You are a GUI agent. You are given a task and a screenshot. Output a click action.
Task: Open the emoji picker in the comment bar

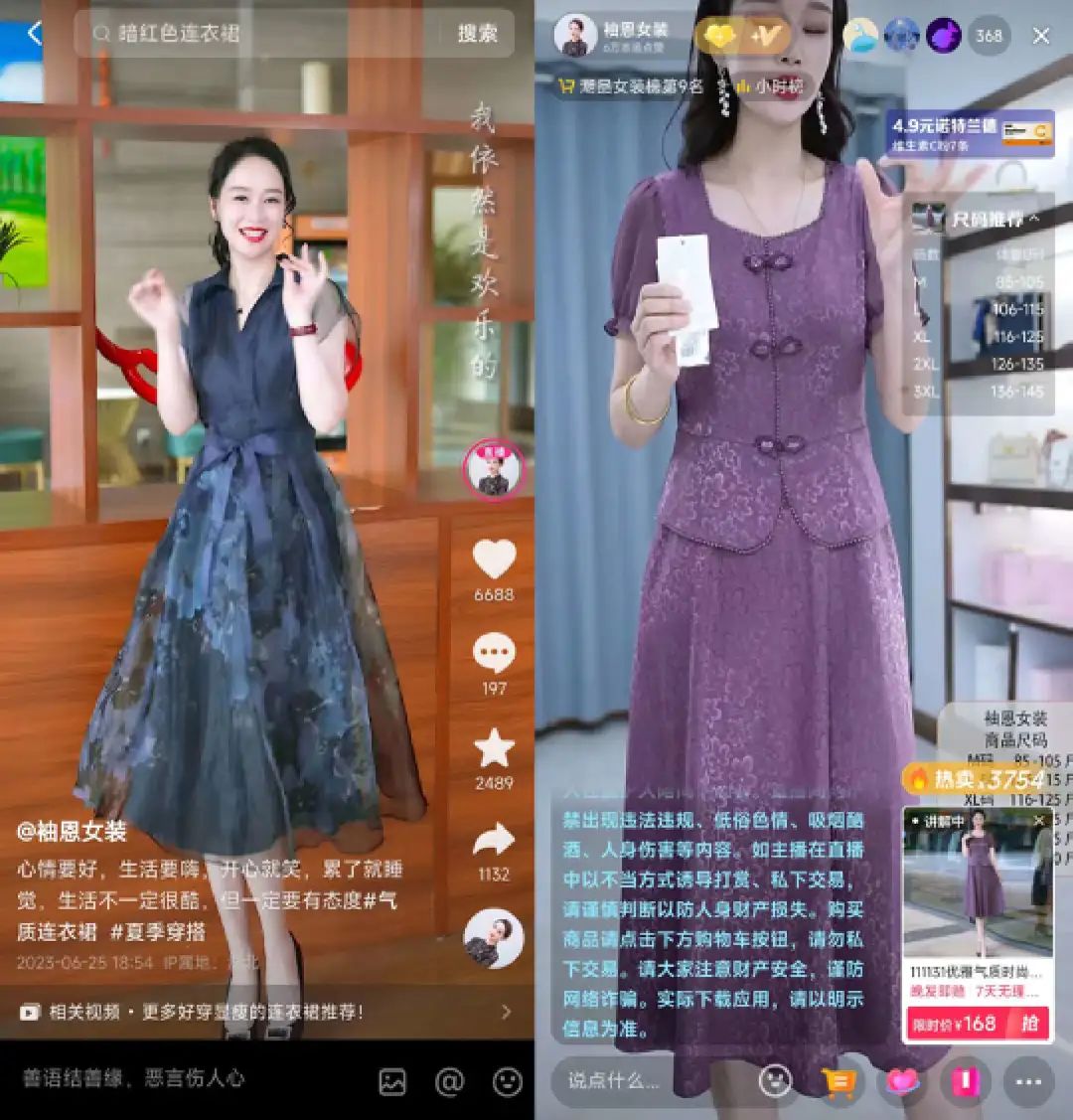[x=508, y=1081]
